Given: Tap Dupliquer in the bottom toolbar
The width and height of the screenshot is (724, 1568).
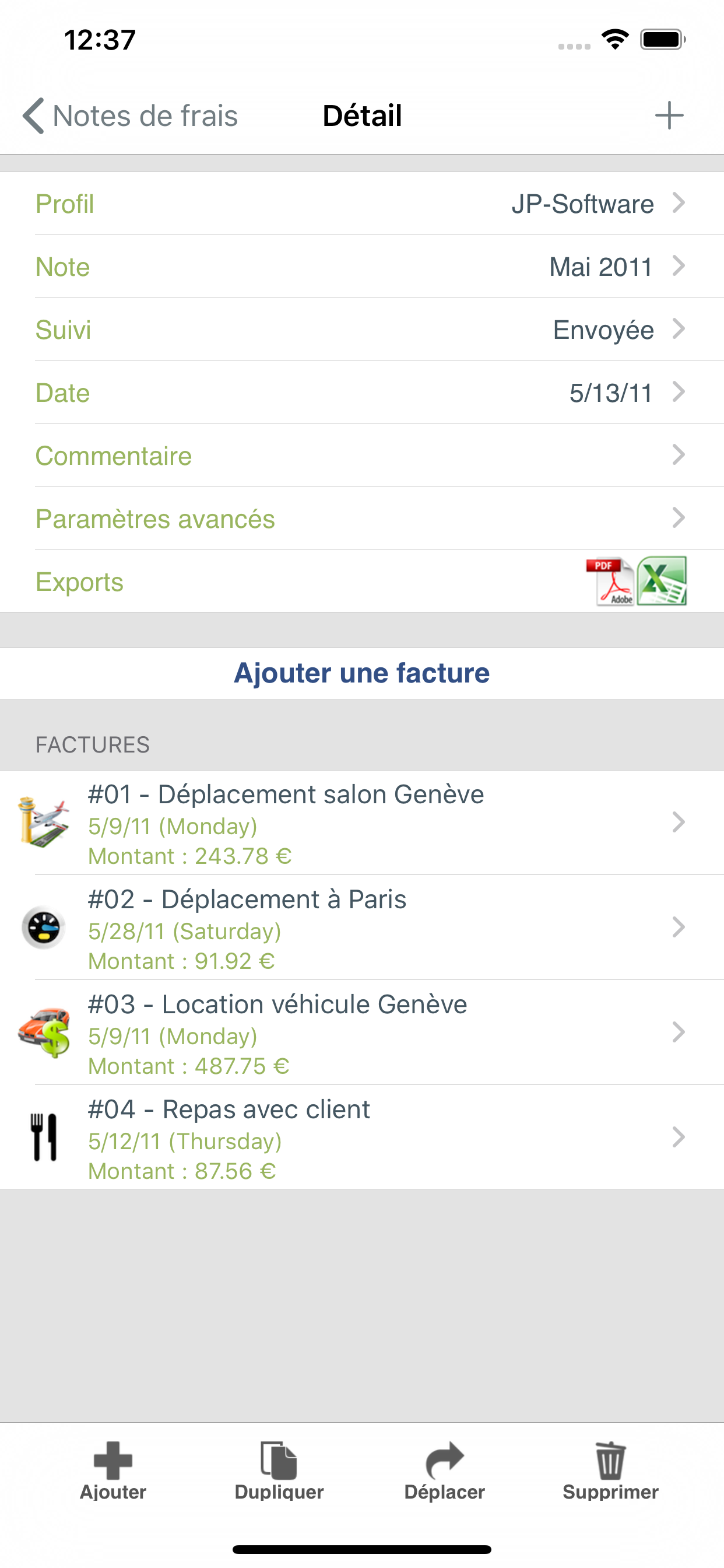Looking at the screenshot, I should tap(279, 1471).
